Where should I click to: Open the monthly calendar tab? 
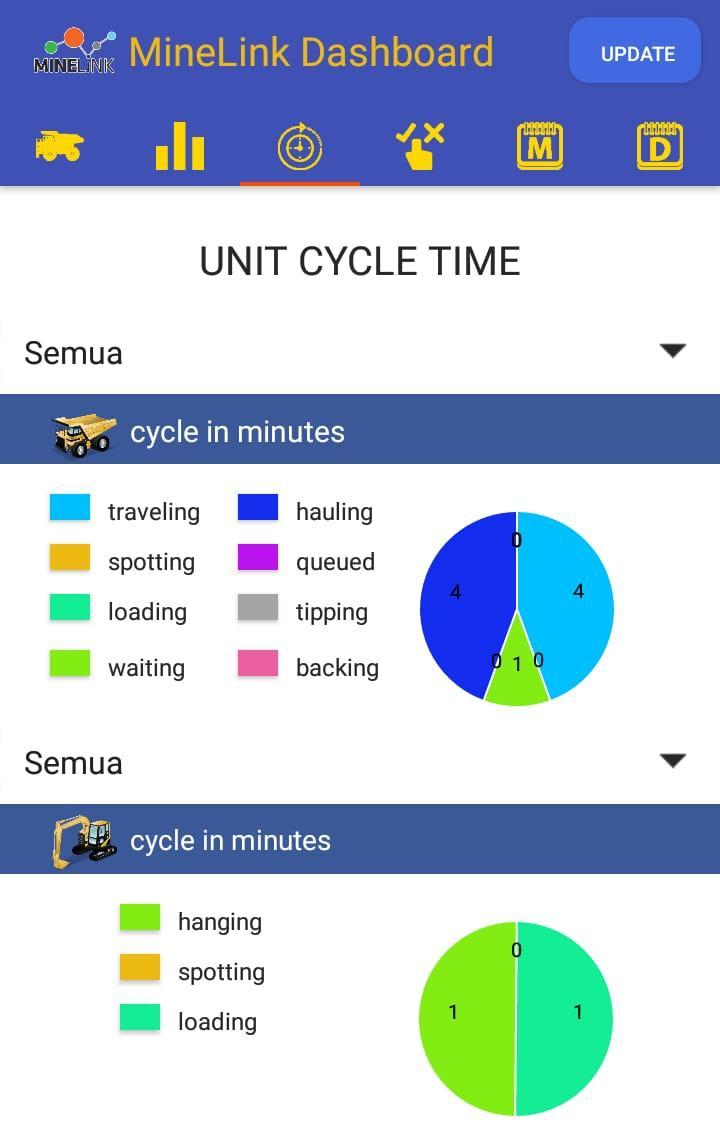[x=540, y=147]
